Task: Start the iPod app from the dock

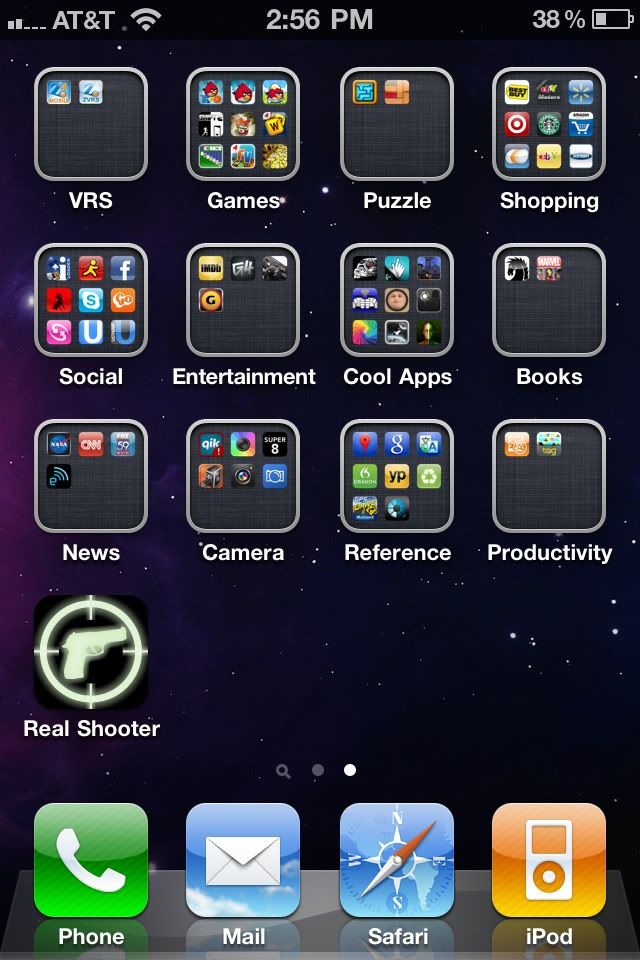Action: (549, 860)
